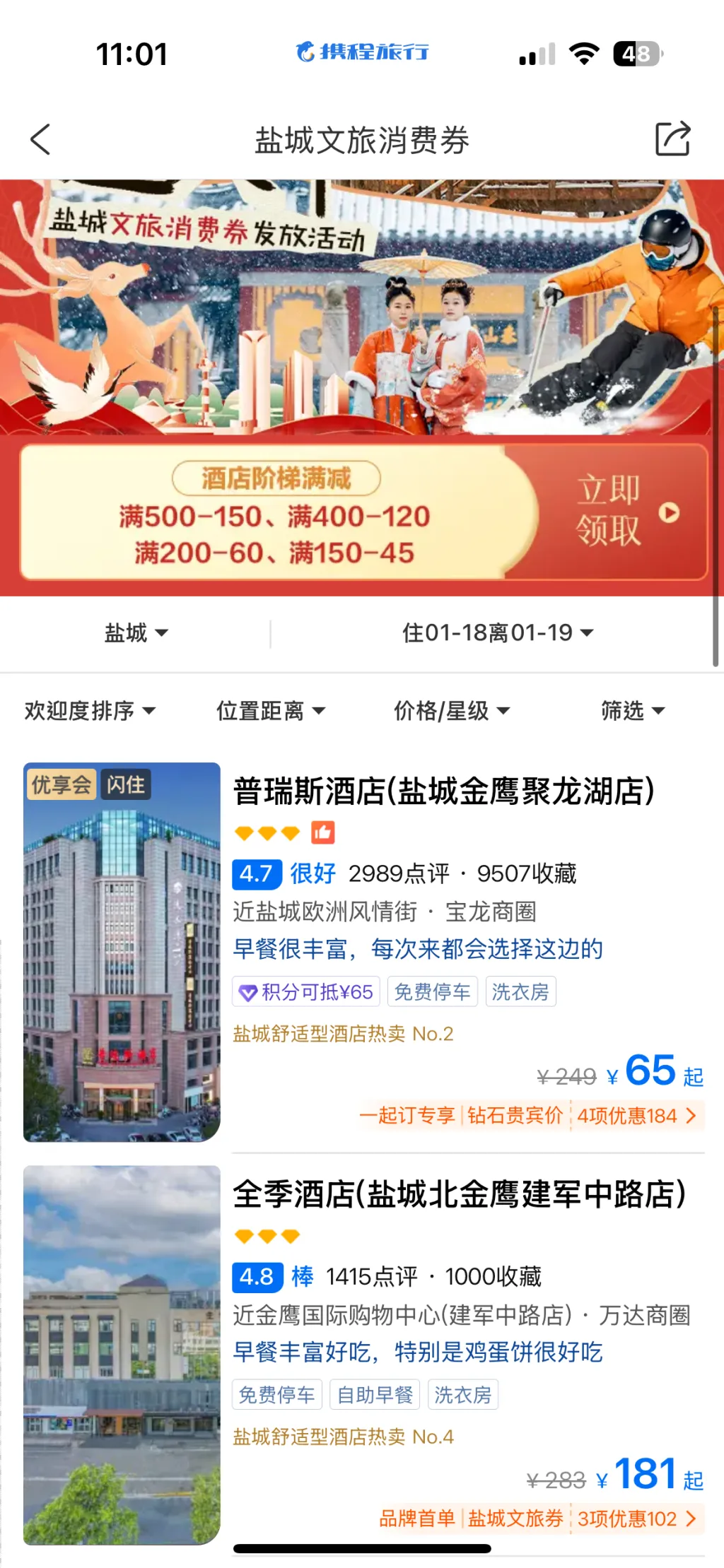Open 普瑞斯酒店(盐城金鹰聚龙湖店) hotel listing
Image resolution: width=724 pixels, height=1568 pixels.
click(x=443, y=791)
